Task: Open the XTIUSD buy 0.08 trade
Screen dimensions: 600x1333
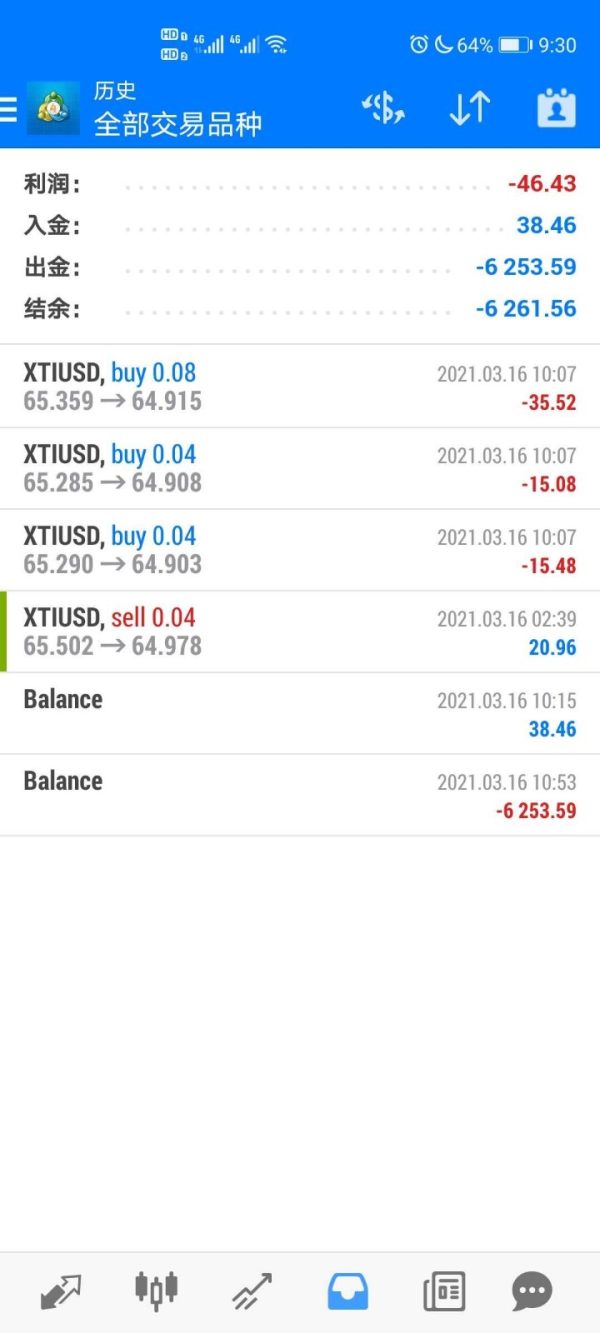Action: [300, 387]
